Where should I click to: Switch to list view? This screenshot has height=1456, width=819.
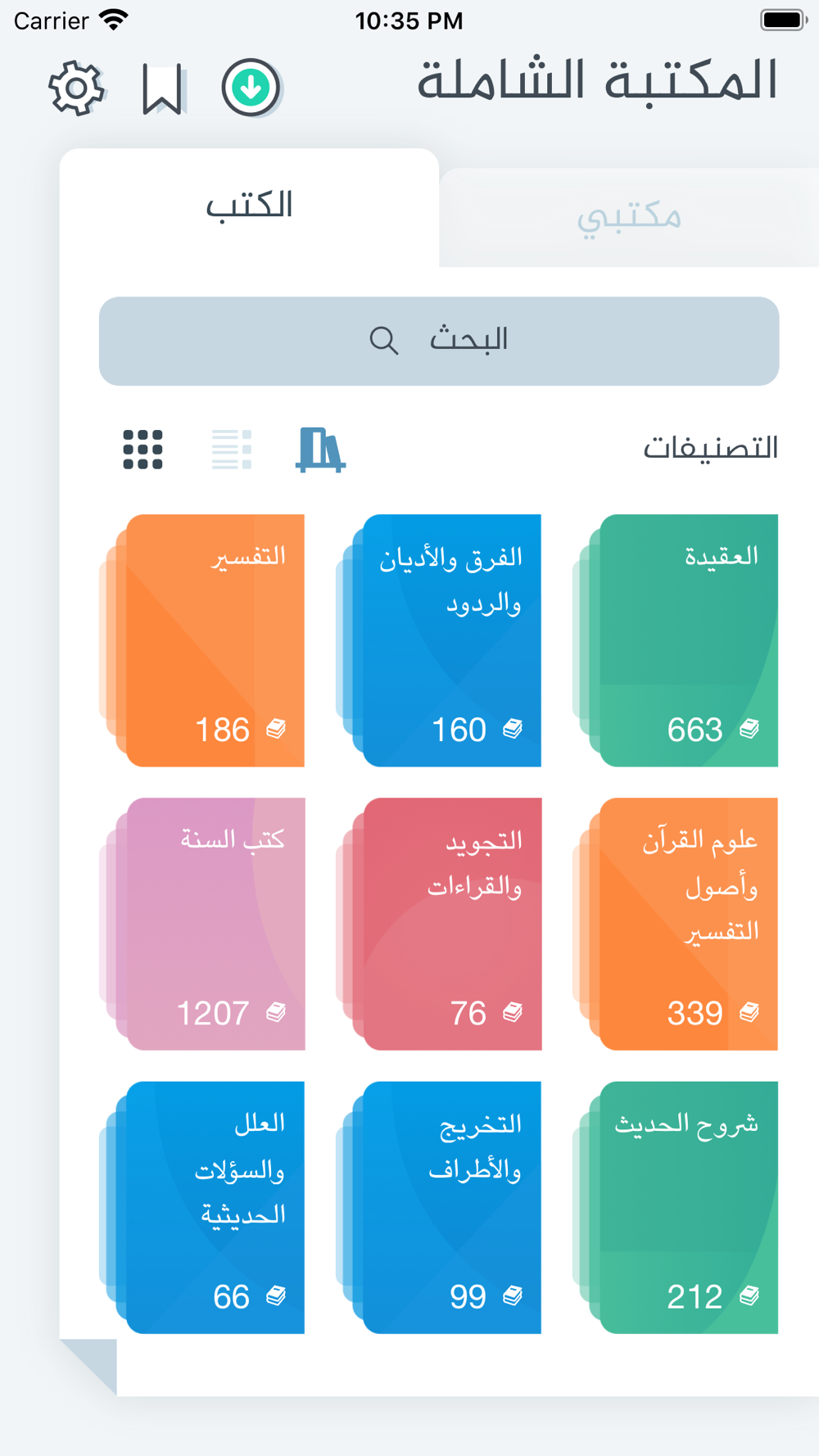[x=232, y=450]
